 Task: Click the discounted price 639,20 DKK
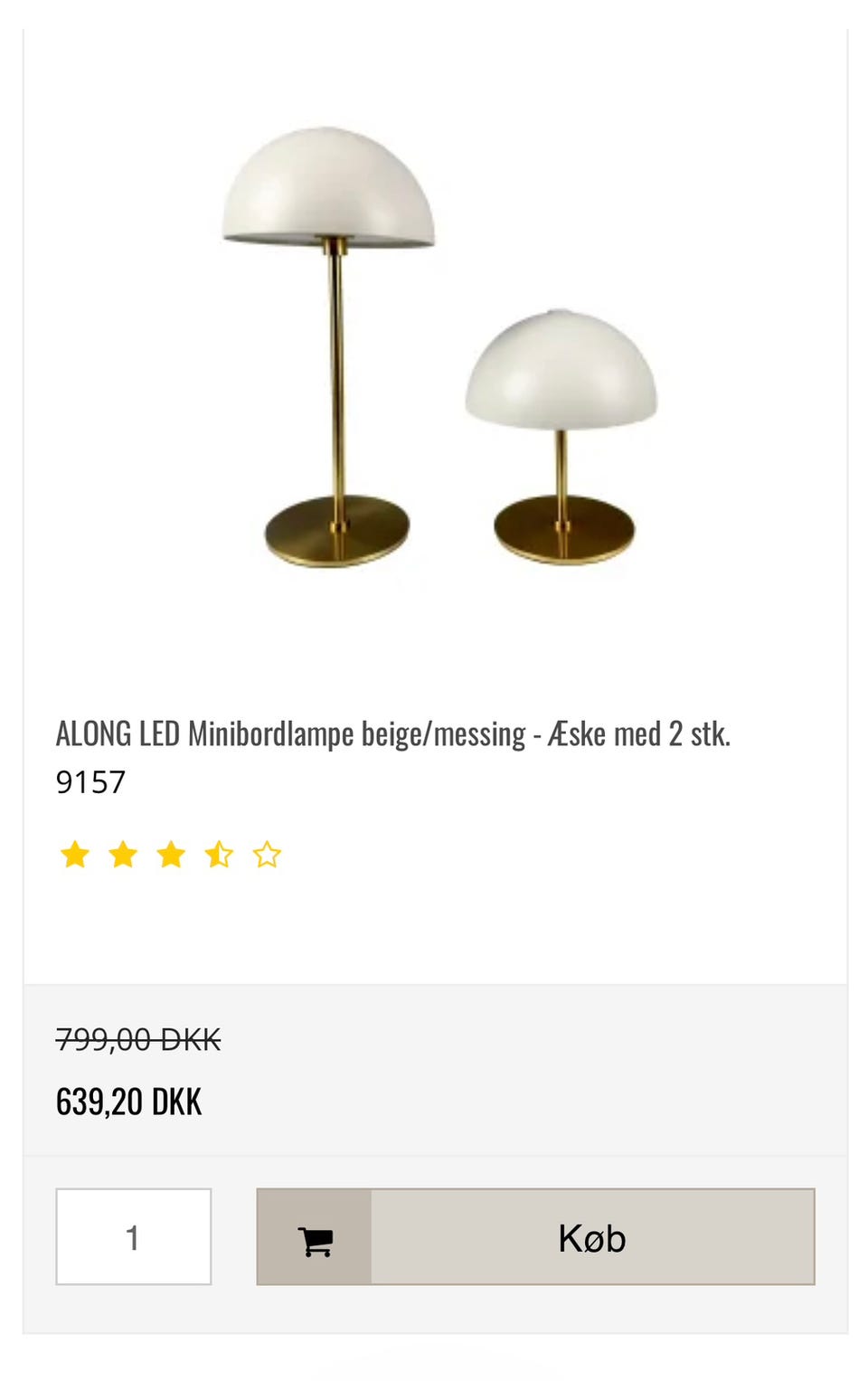[x=128, y=1102]
